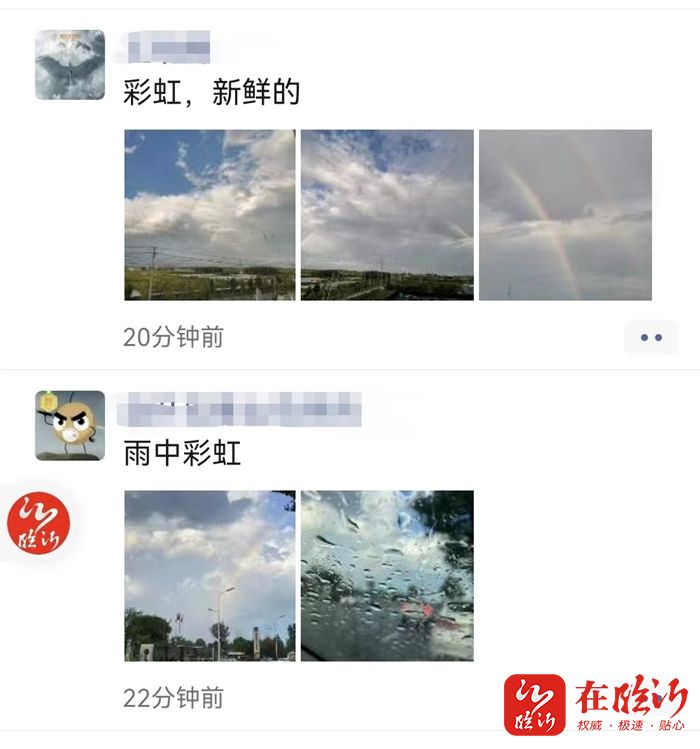Tap the blurred username above 彩虹，新鲜的

[x=167, y=47]
